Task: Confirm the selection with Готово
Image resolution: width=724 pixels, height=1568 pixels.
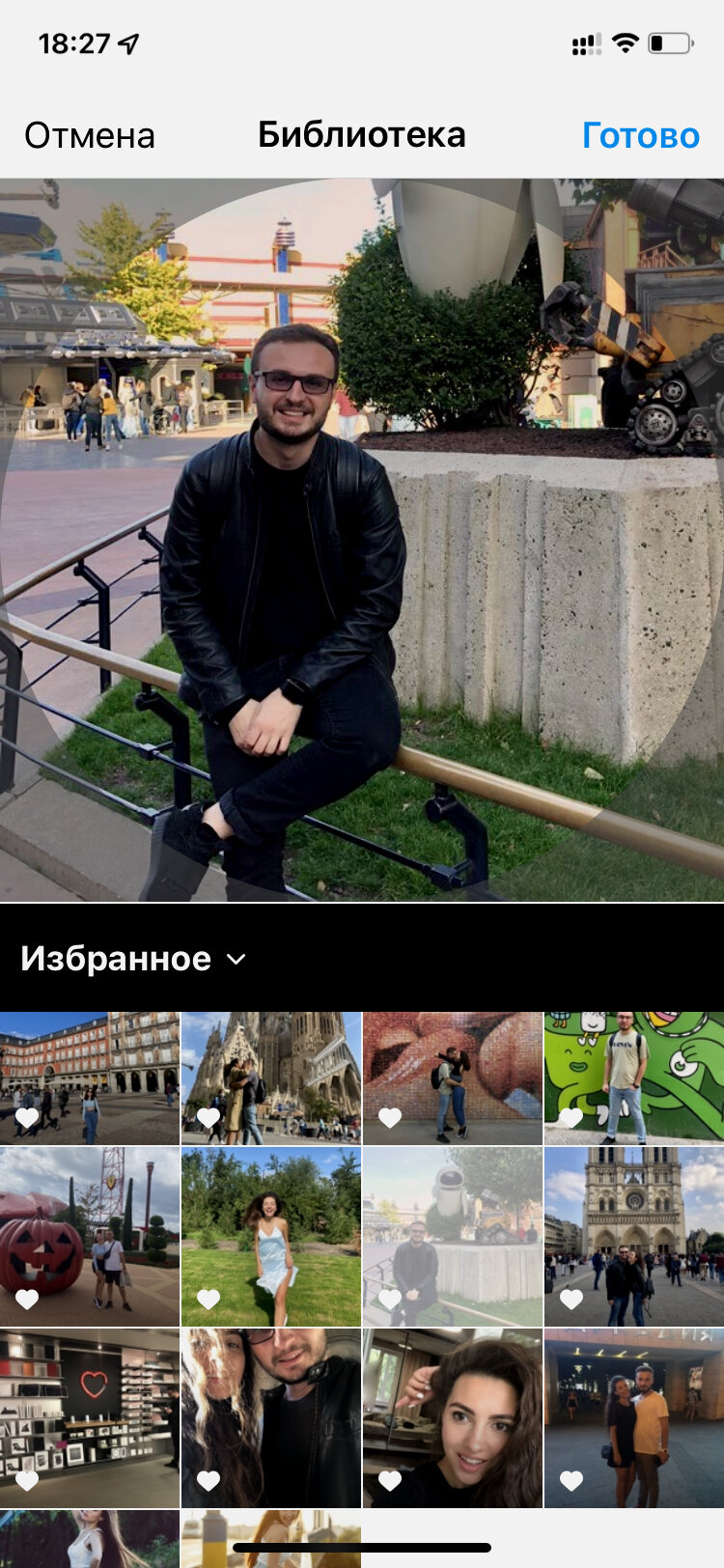Action: click(x=641, y=136)
